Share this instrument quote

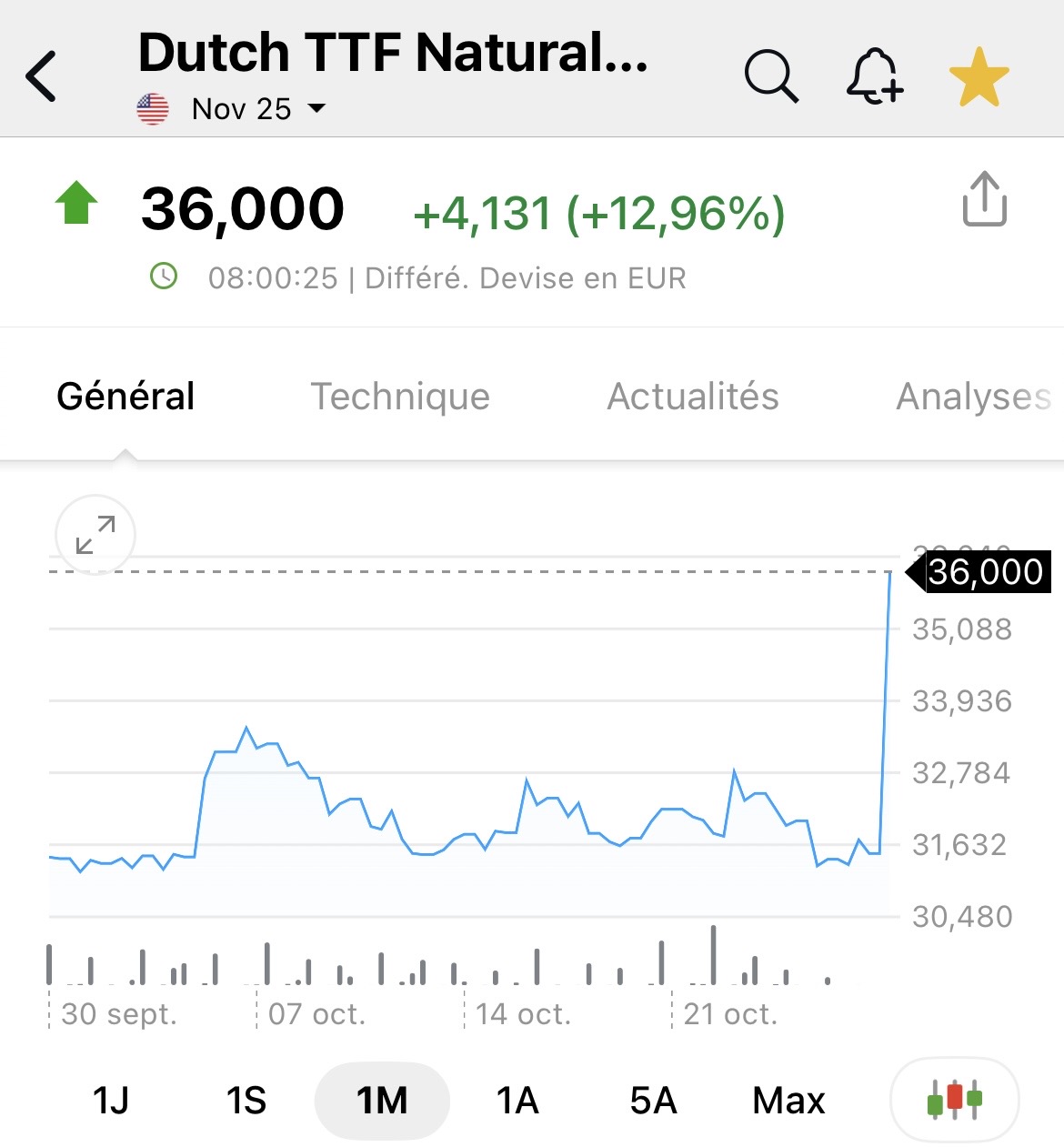tap(984, 198)
